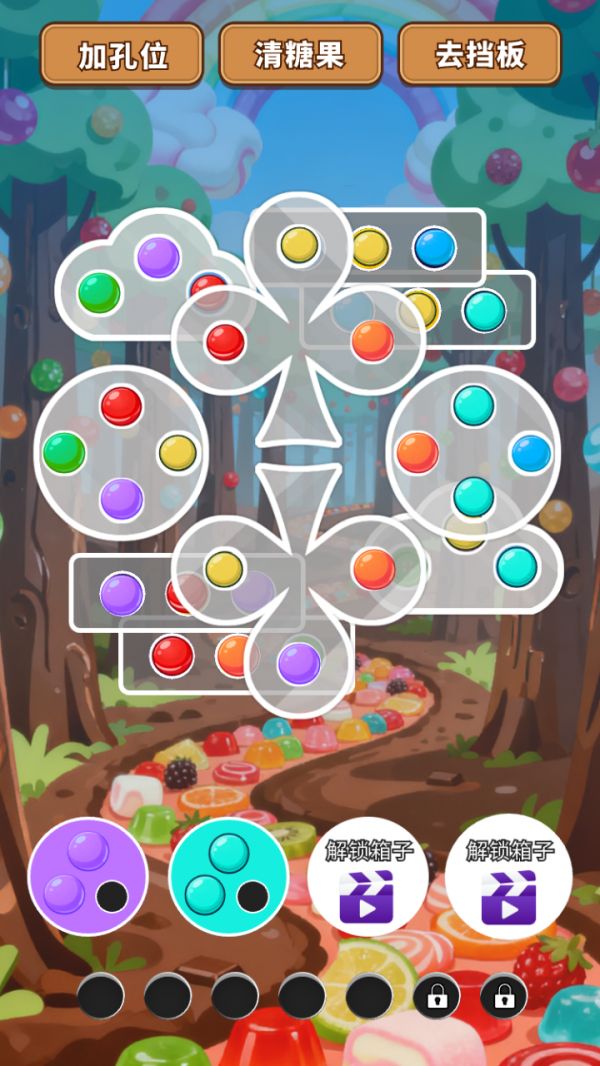
Task: Tap the green candy in the left circle
Action: 64,453
